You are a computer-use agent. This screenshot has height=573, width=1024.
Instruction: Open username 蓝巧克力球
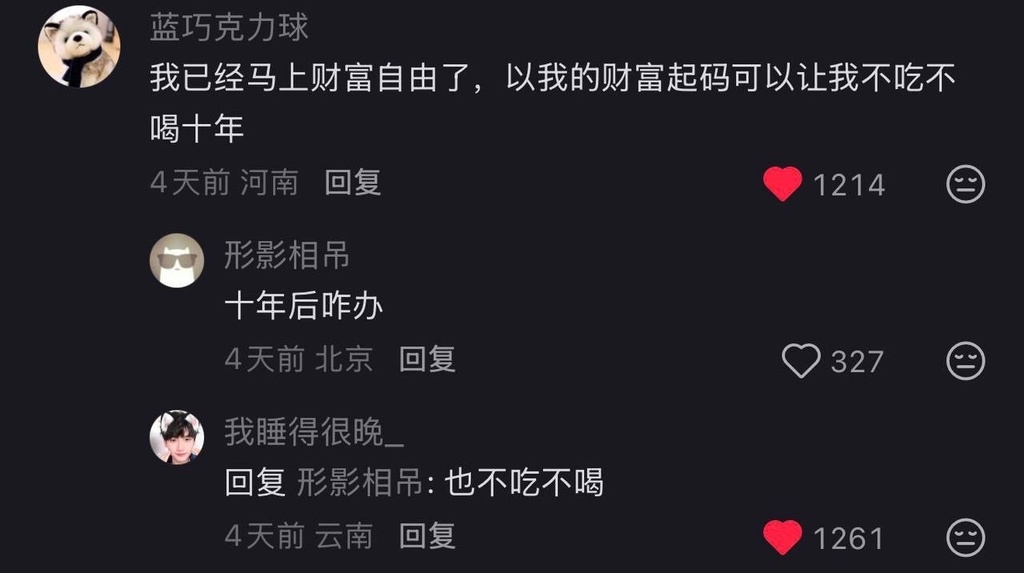[x=229, y=28]
